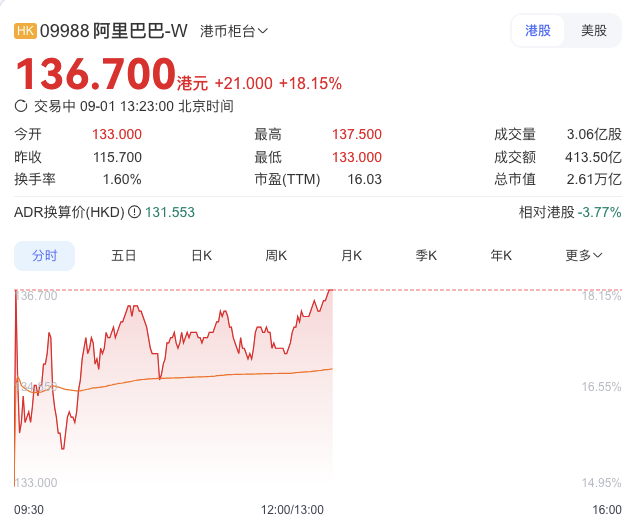Viewport: 631px width, 523px height.
Task: Switch to 季K chart
Action: click(x=426, y=255)
